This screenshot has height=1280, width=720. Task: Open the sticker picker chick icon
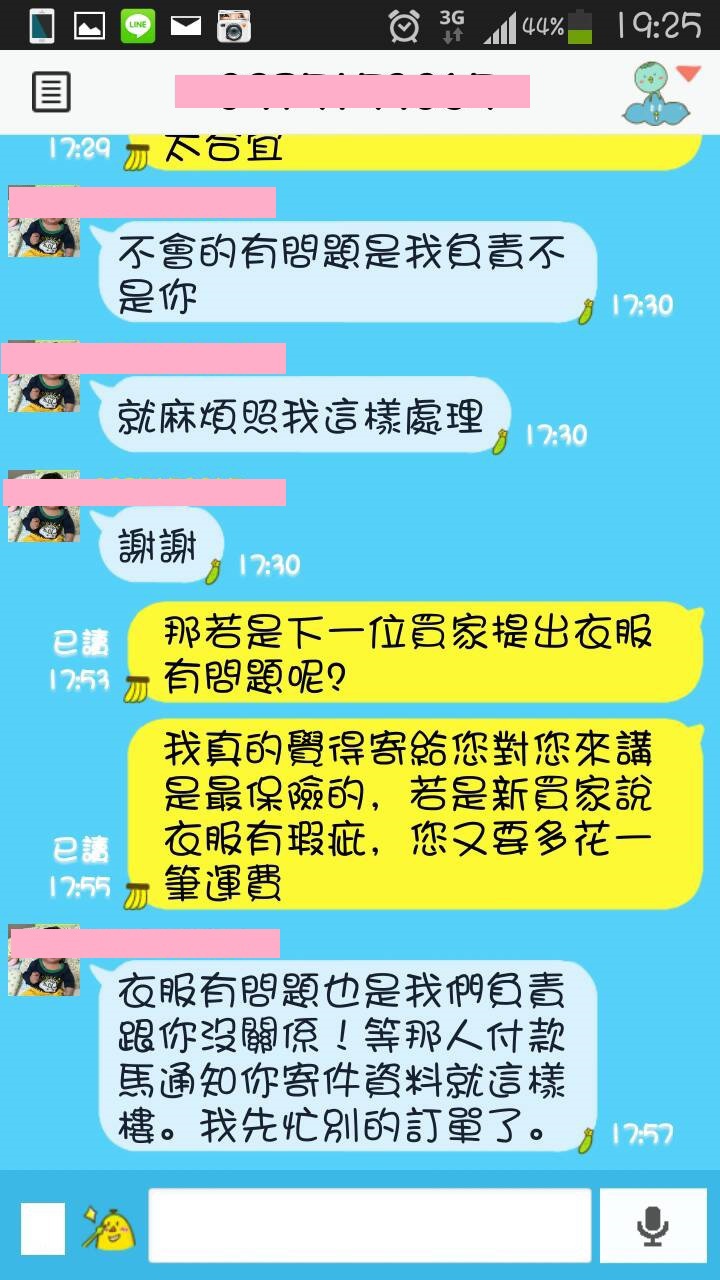[110, 1227]
